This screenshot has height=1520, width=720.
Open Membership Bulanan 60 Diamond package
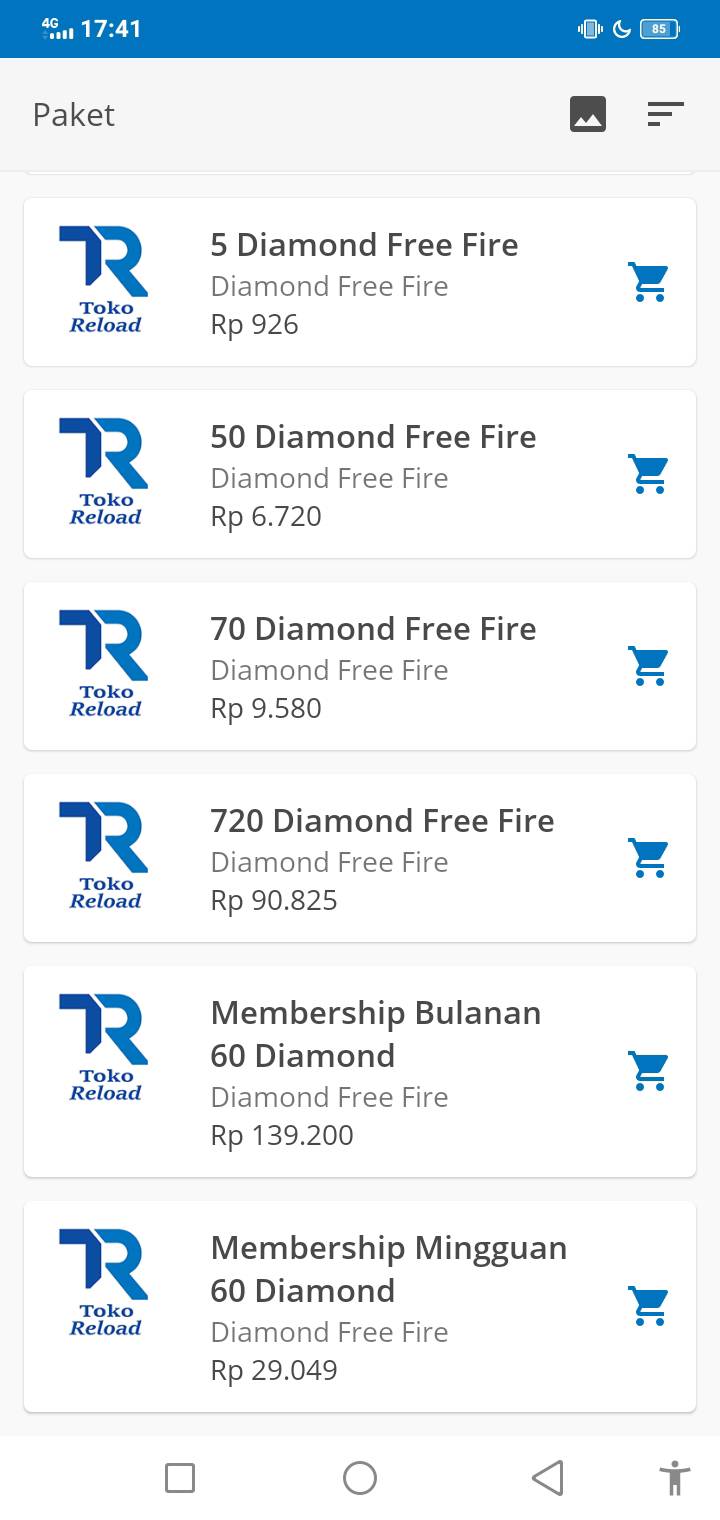click(360, 1072)
